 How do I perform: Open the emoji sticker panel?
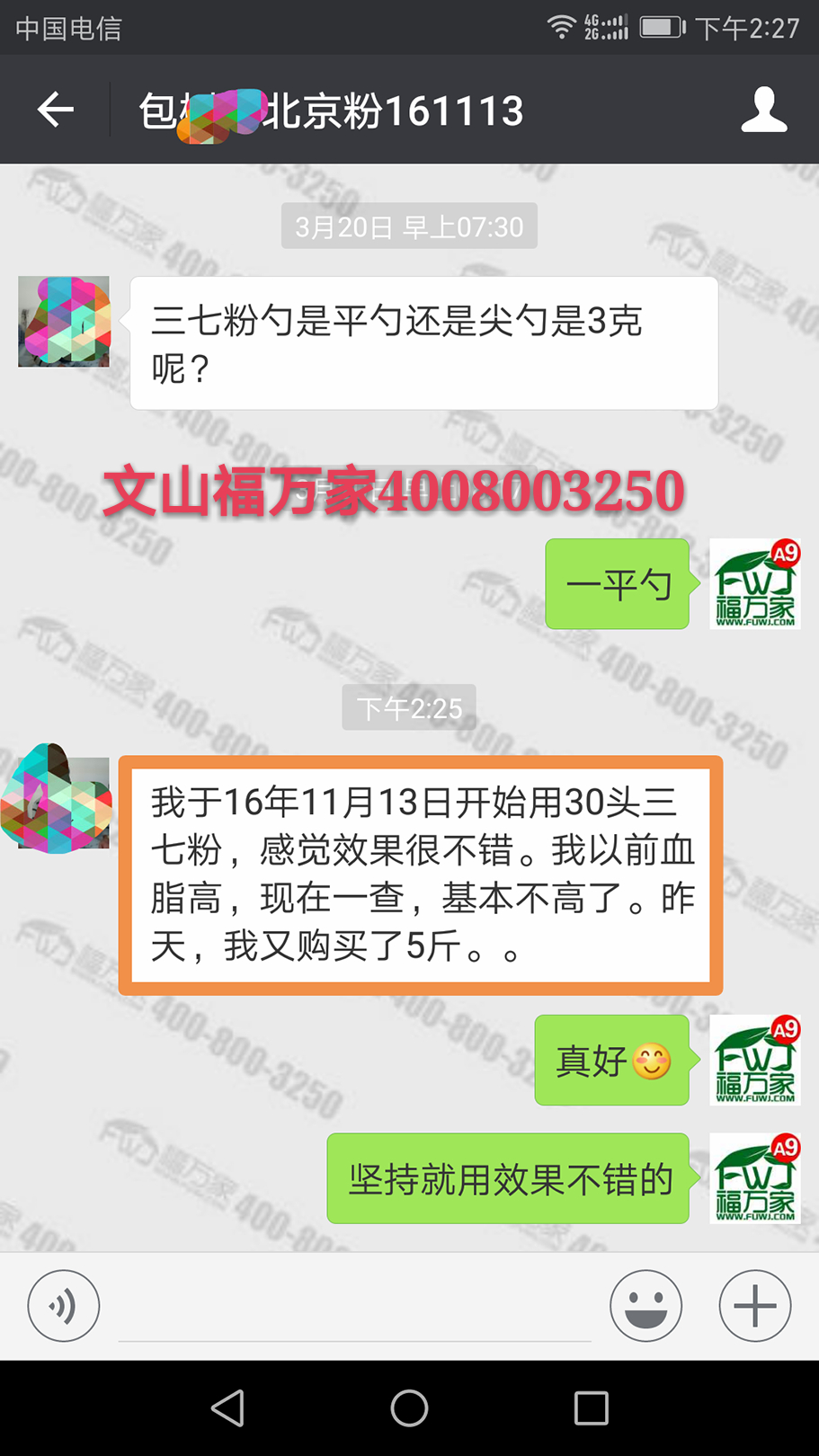[x=645, y=1305]
